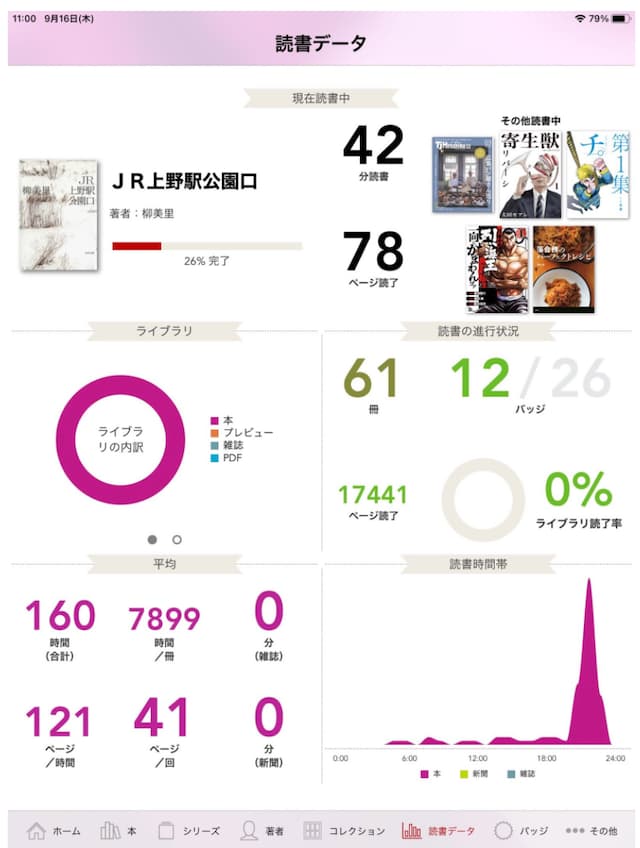Select the 読書データ tab

439,830
